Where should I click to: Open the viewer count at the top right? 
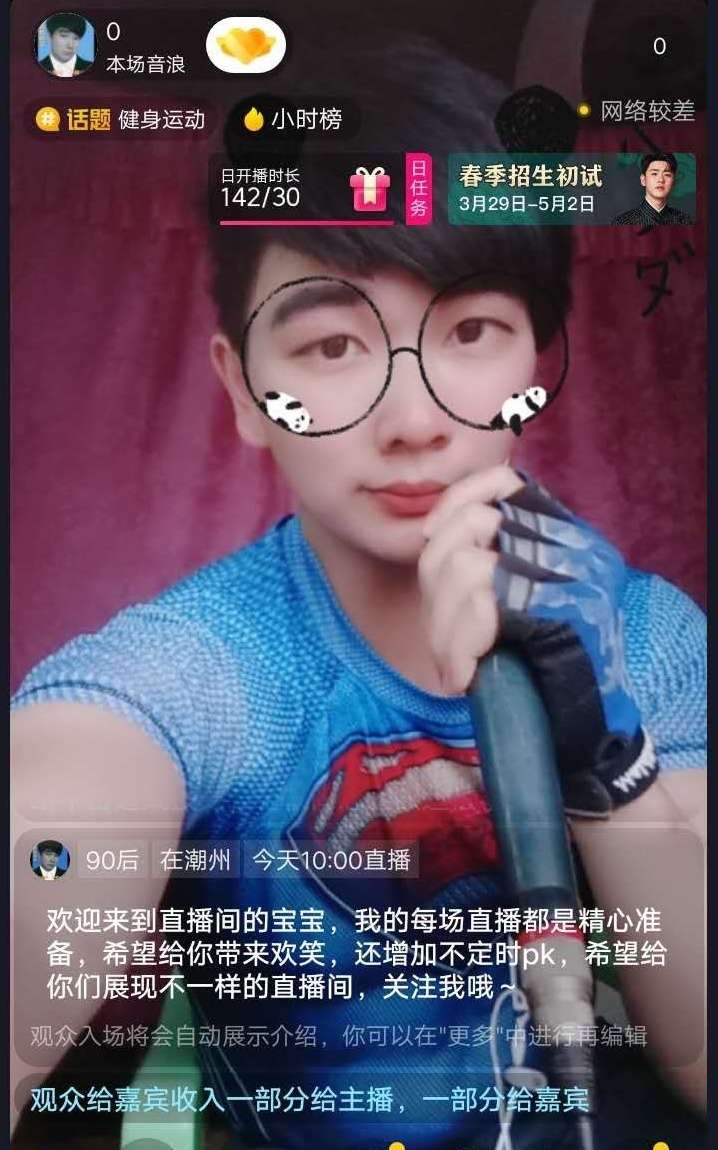[x=659, y=46]
